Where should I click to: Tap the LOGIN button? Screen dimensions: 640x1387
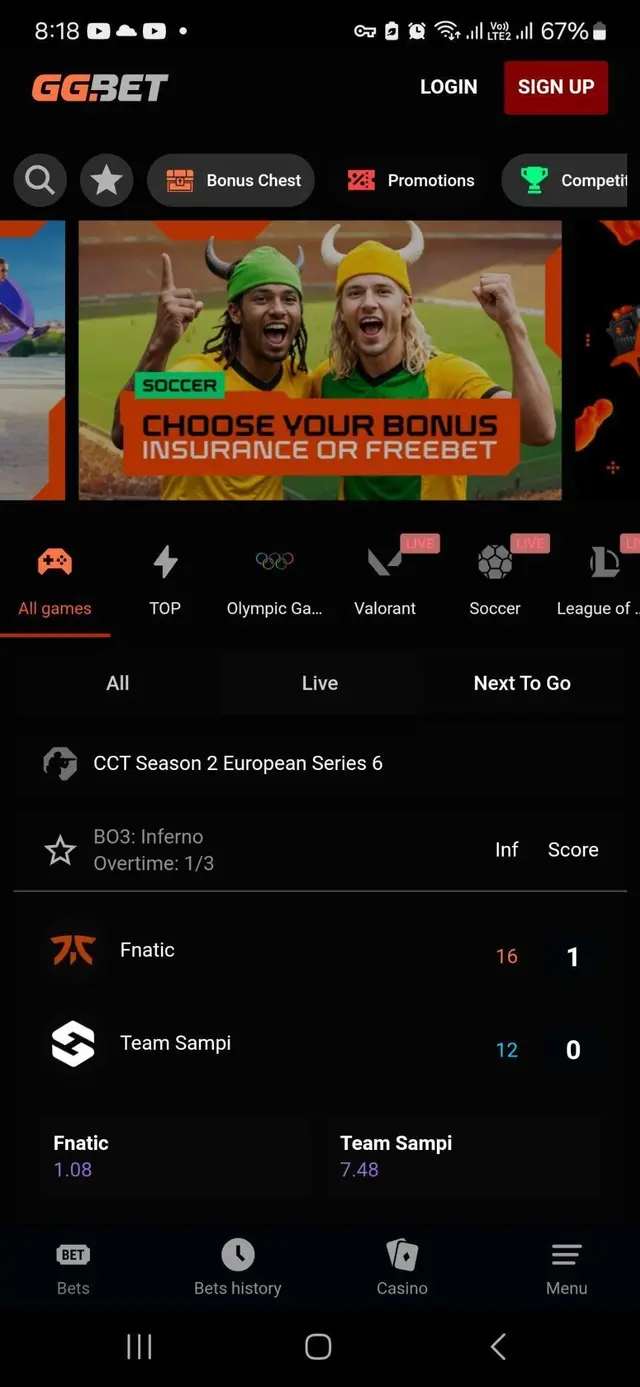[448, 87]
